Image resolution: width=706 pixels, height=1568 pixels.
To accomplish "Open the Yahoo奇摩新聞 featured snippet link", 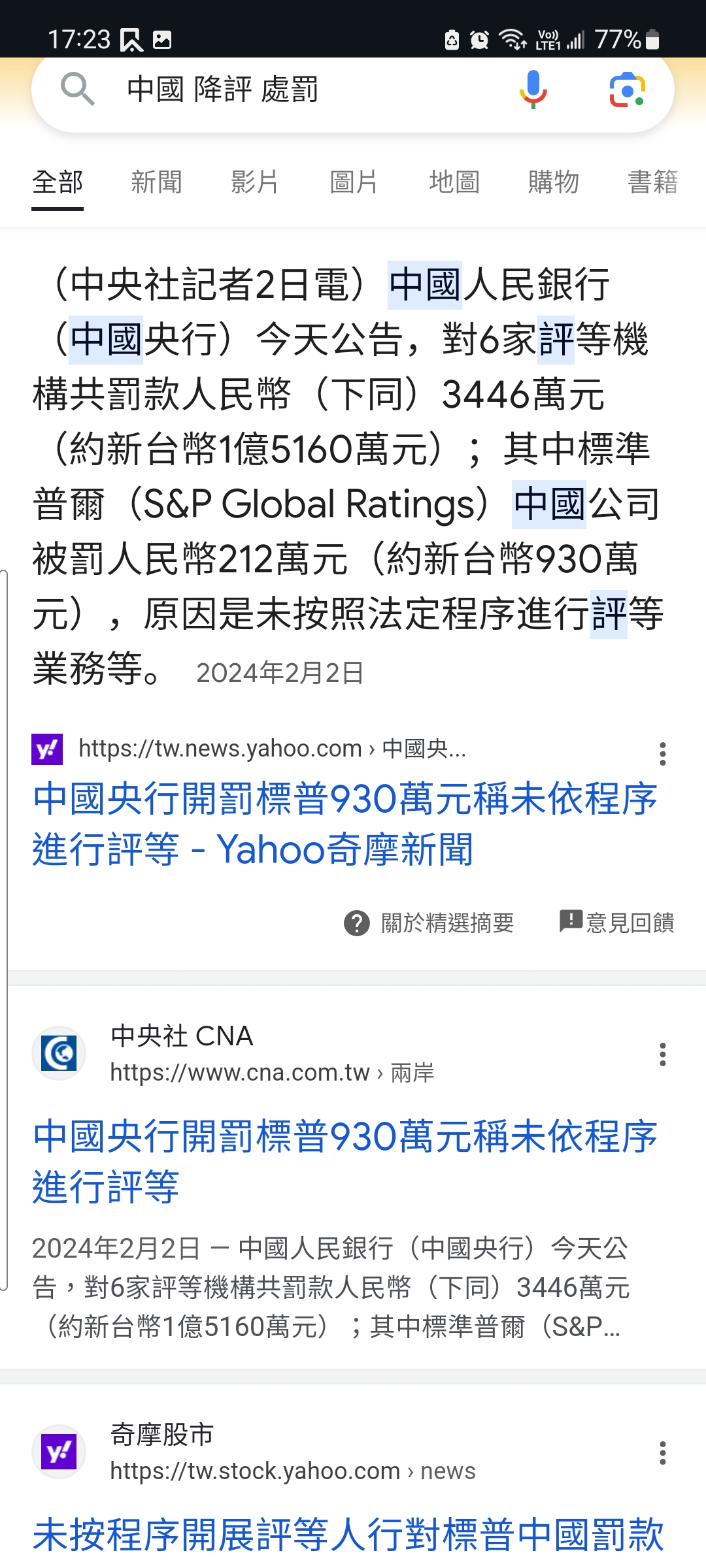I will click(345, 824).
